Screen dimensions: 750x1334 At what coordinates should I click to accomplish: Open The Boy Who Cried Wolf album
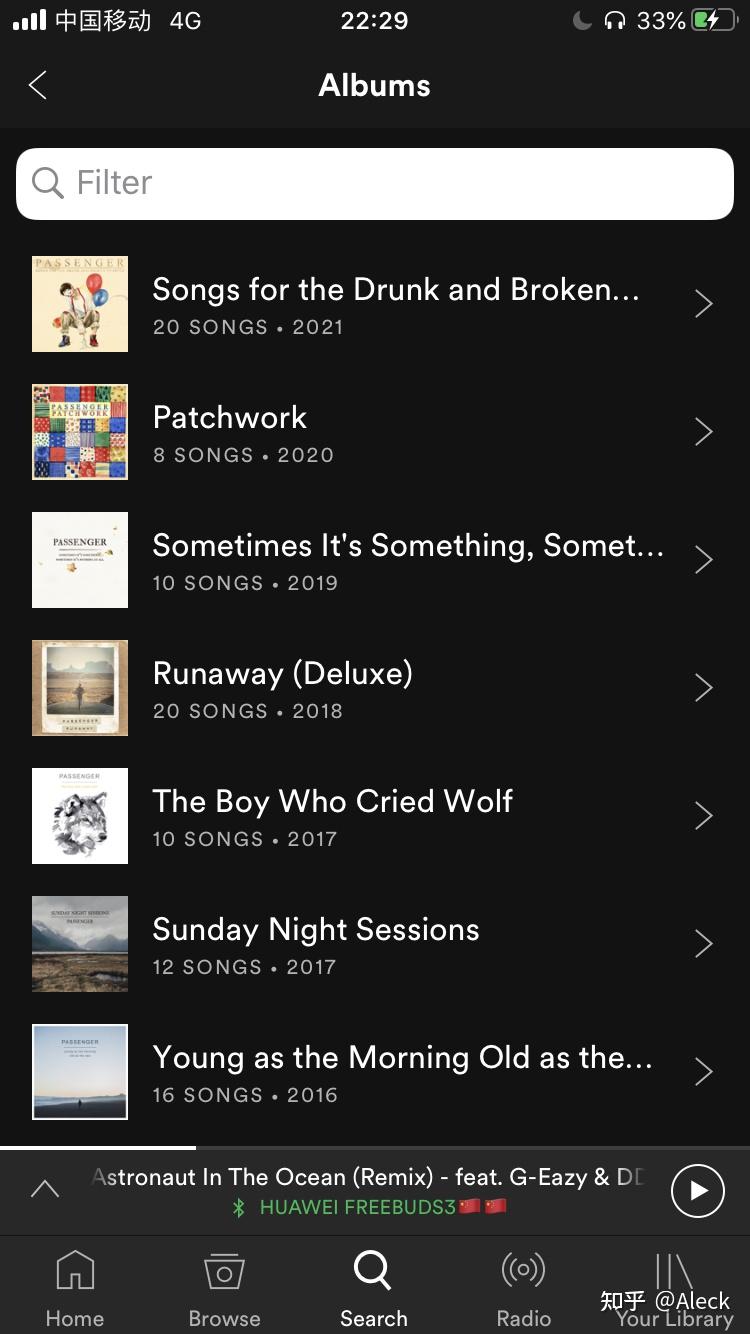coord(332,815)
